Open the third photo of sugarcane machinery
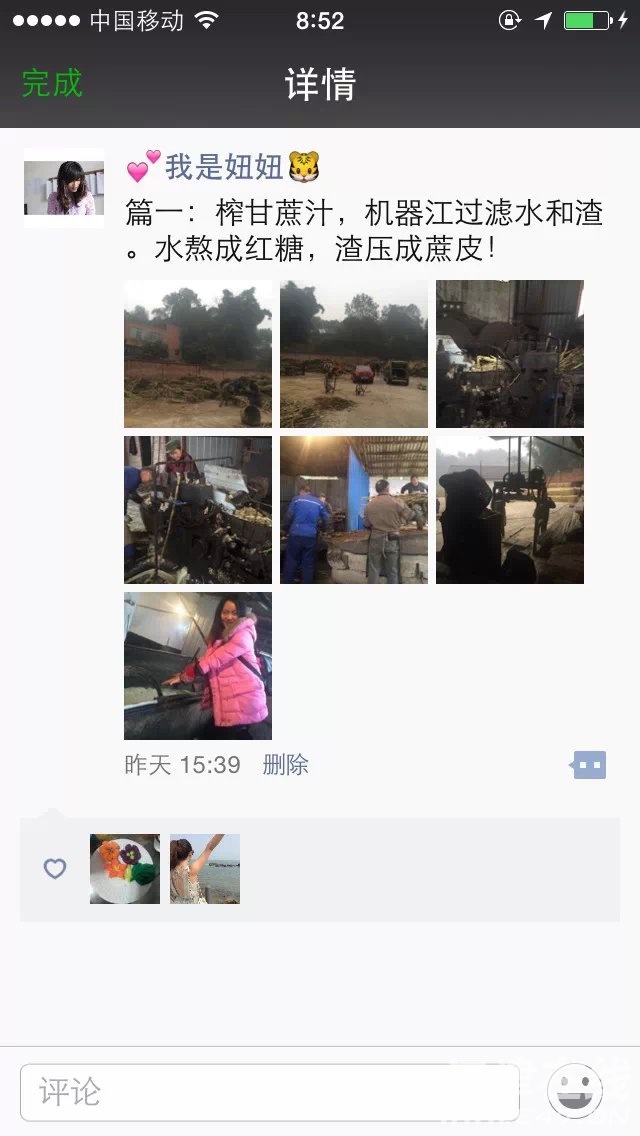The height and width of the screenshot is (1136, 640). [510, 354]
